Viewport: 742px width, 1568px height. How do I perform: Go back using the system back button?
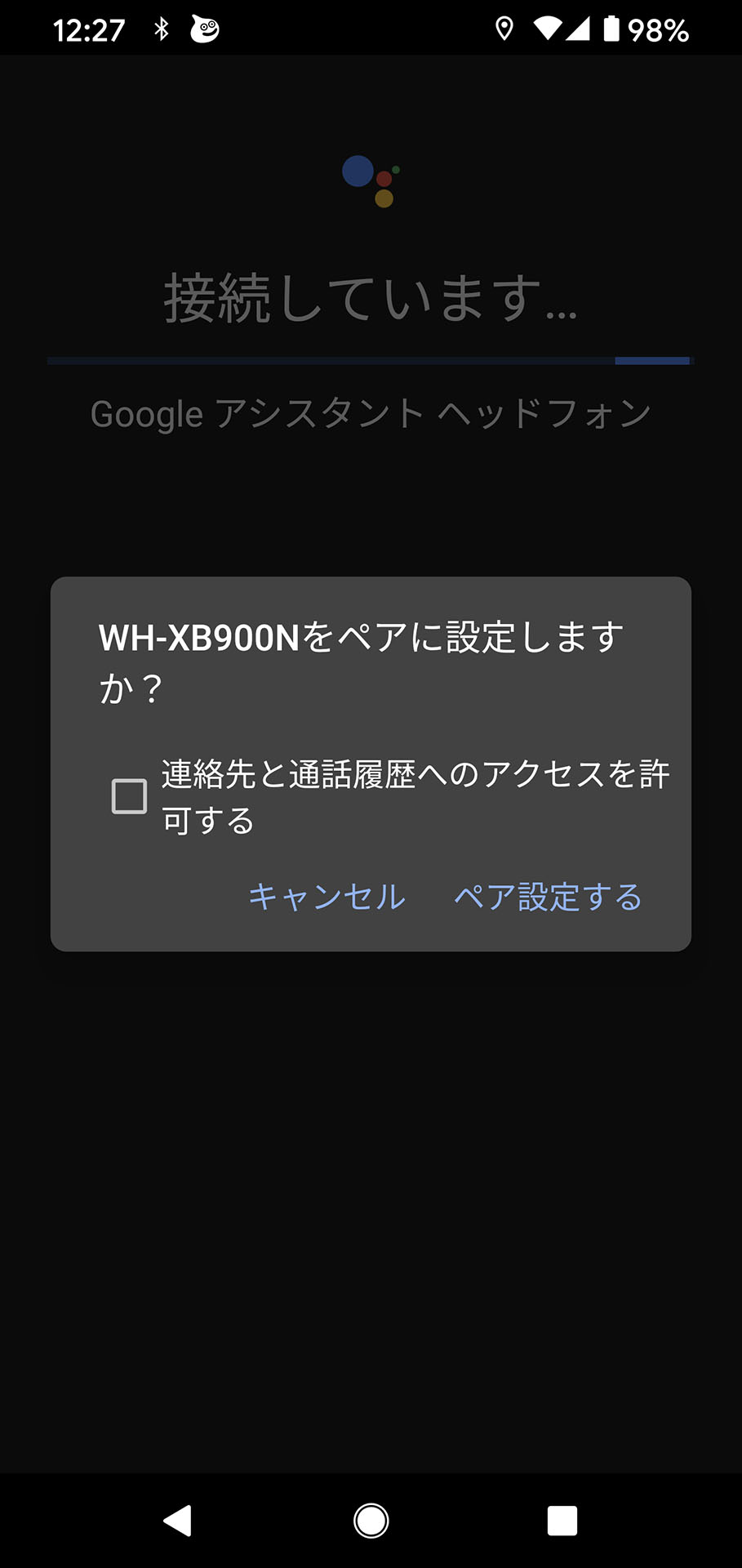click(x=178, y=1521)
